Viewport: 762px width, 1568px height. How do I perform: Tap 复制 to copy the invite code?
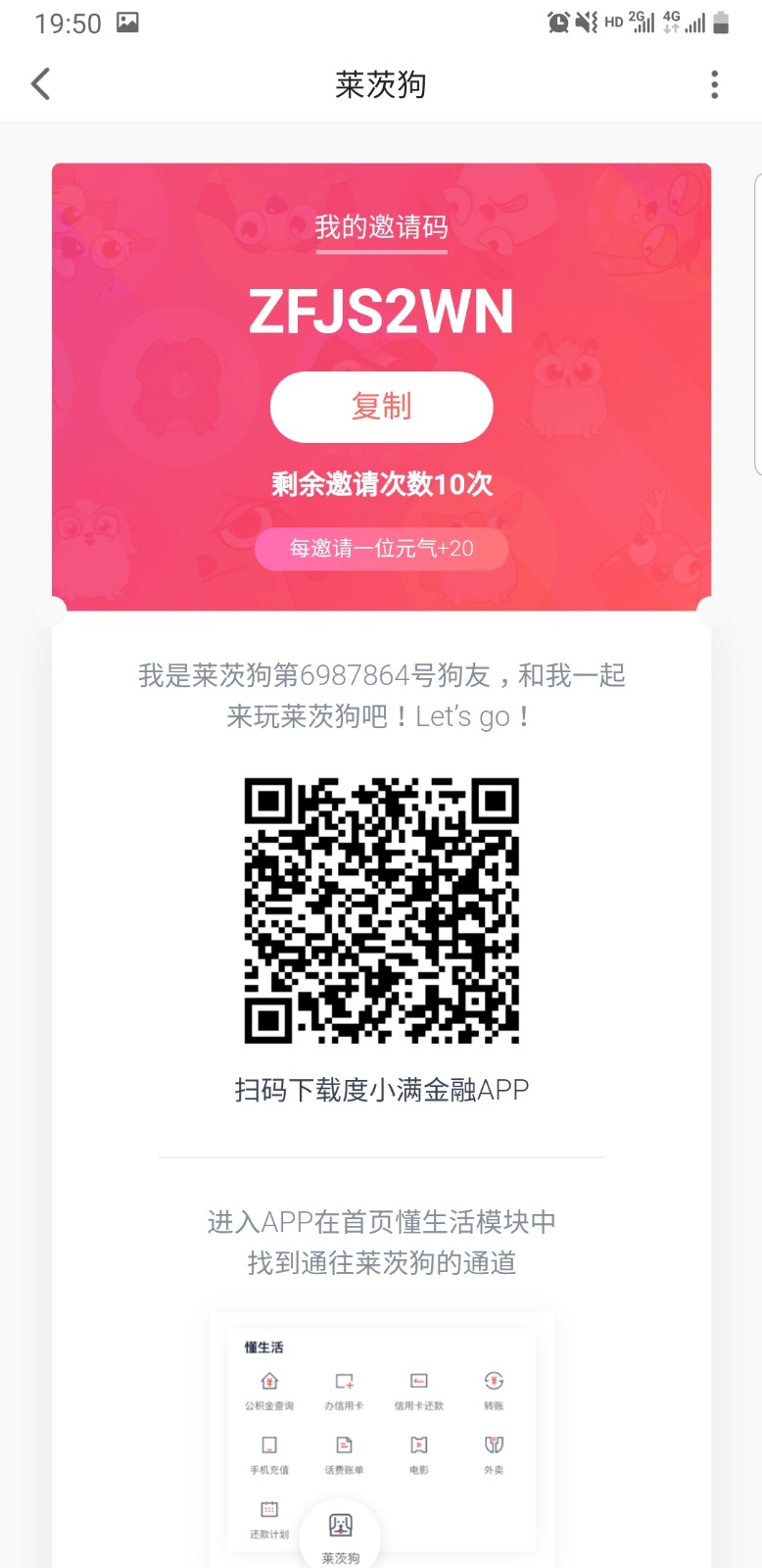[381, 407]
